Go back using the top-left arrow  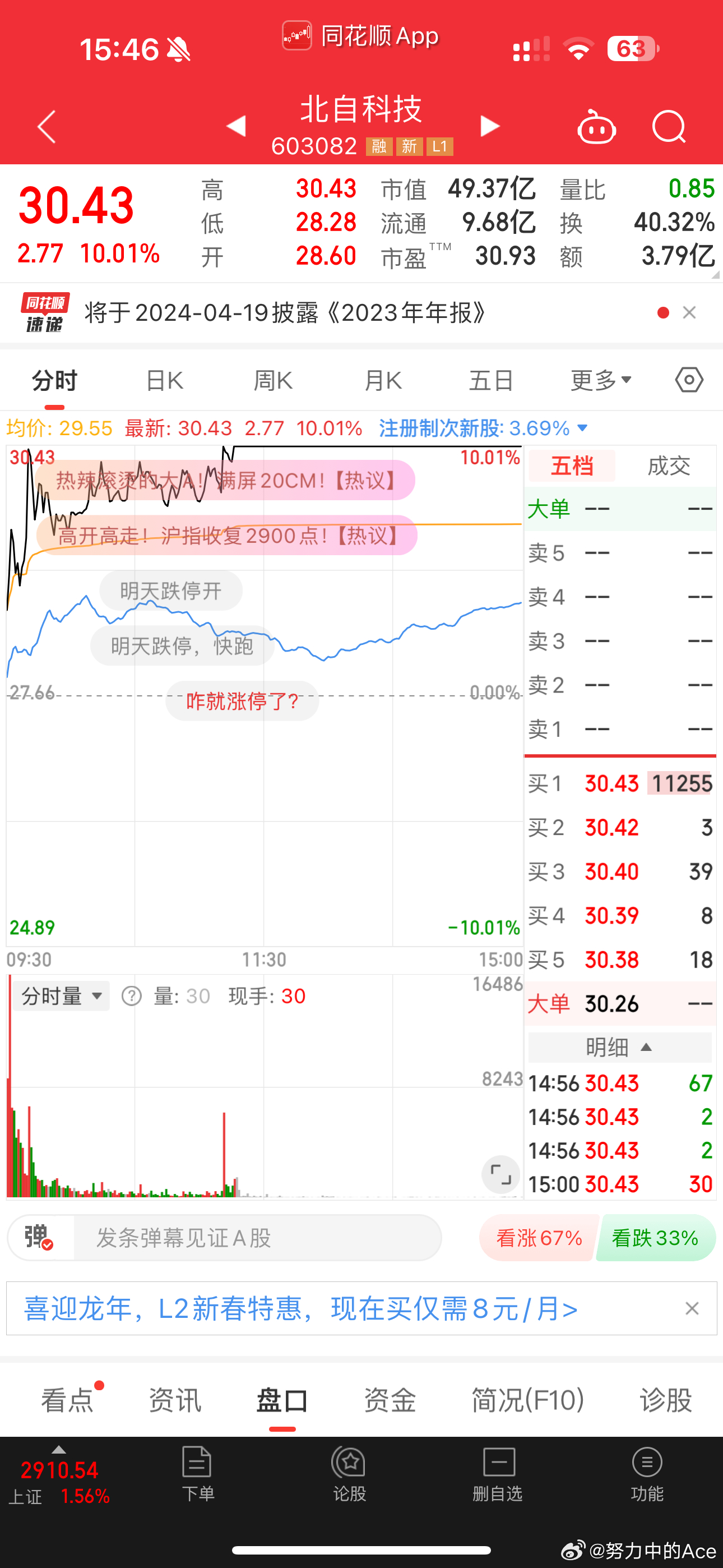pos(47,127)
